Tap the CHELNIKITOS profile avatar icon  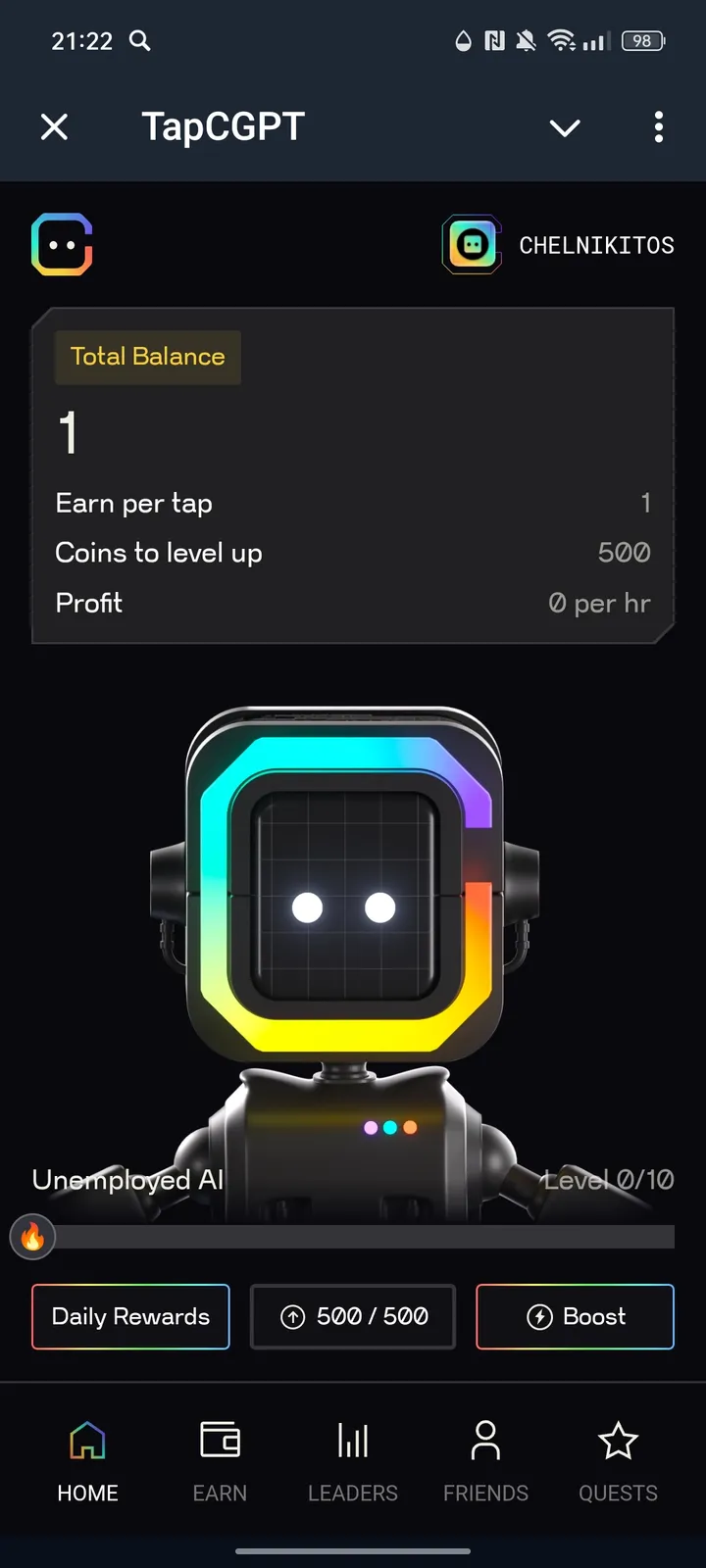(x=471, y=244)
